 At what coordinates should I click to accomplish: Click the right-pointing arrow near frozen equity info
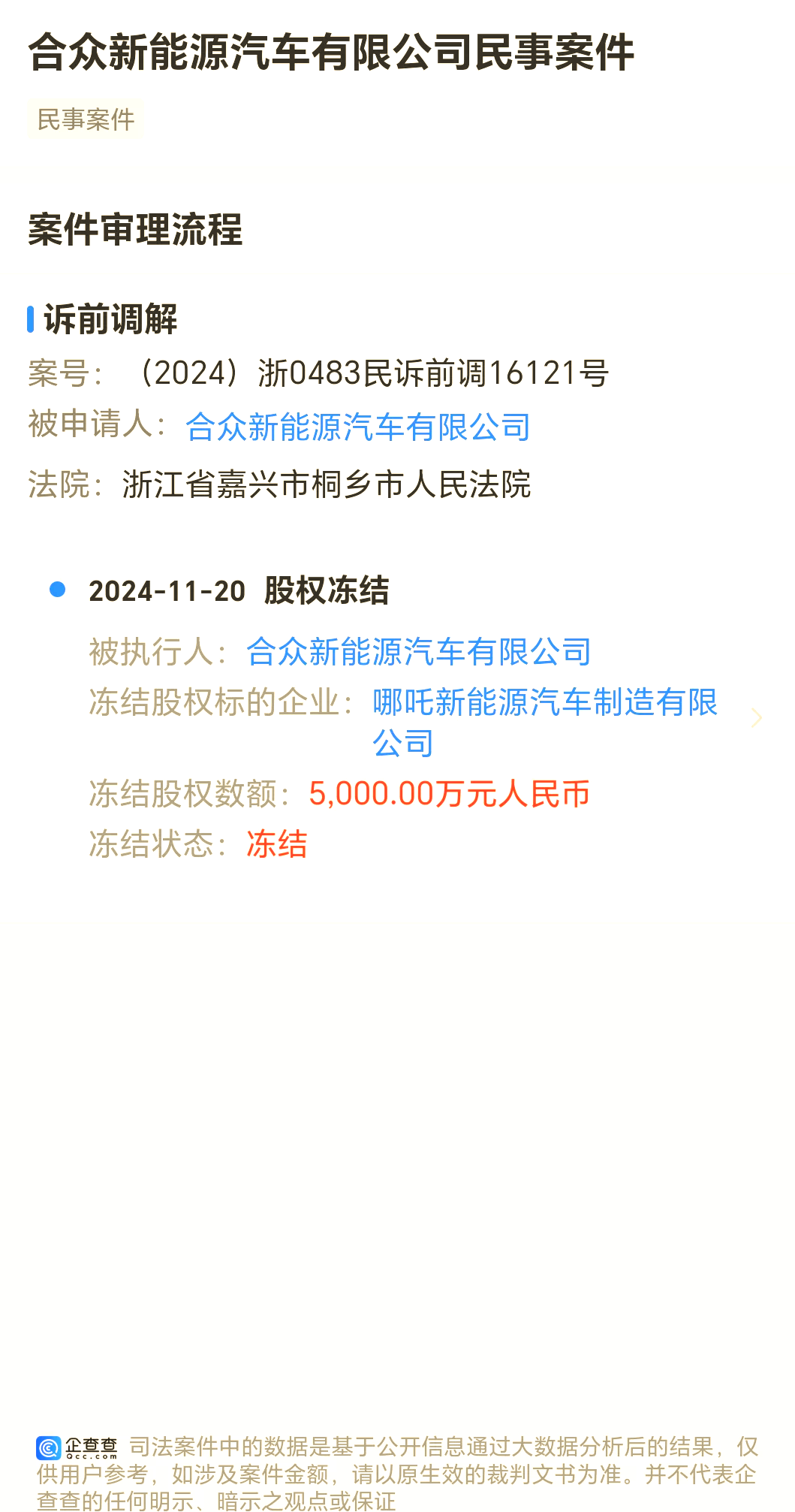tap(758, 718)
